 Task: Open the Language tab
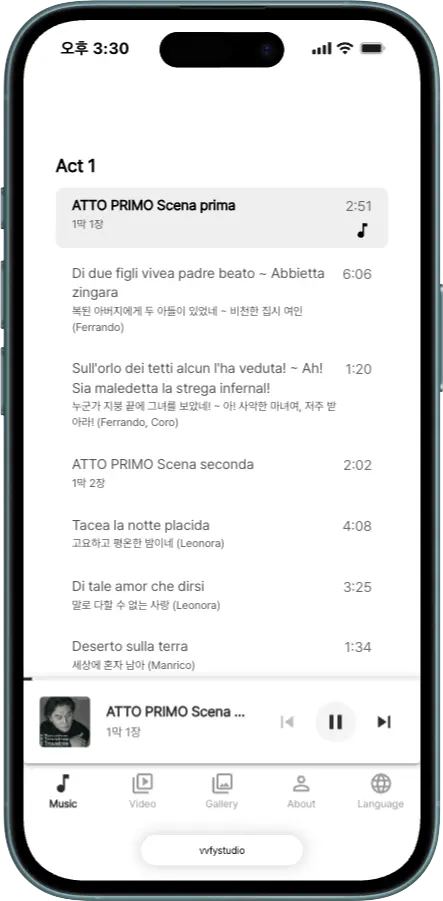(380, 791)
